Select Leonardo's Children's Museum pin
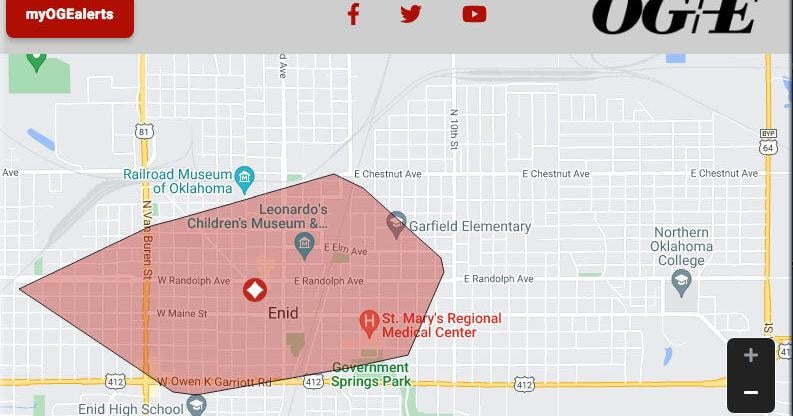Viewport: 793px width, 416px height. coord(305,243)
